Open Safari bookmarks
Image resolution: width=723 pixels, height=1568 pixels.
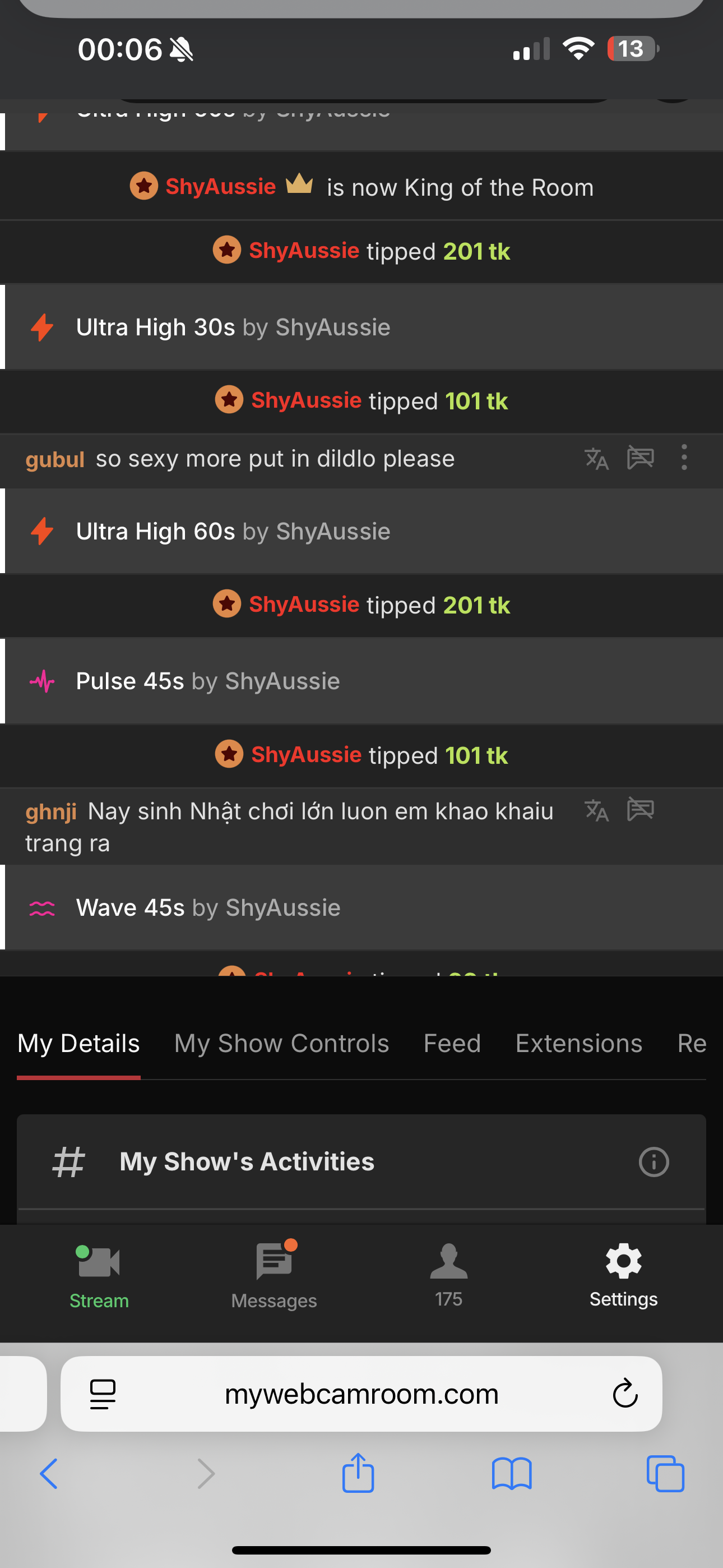pos(512,1474)
